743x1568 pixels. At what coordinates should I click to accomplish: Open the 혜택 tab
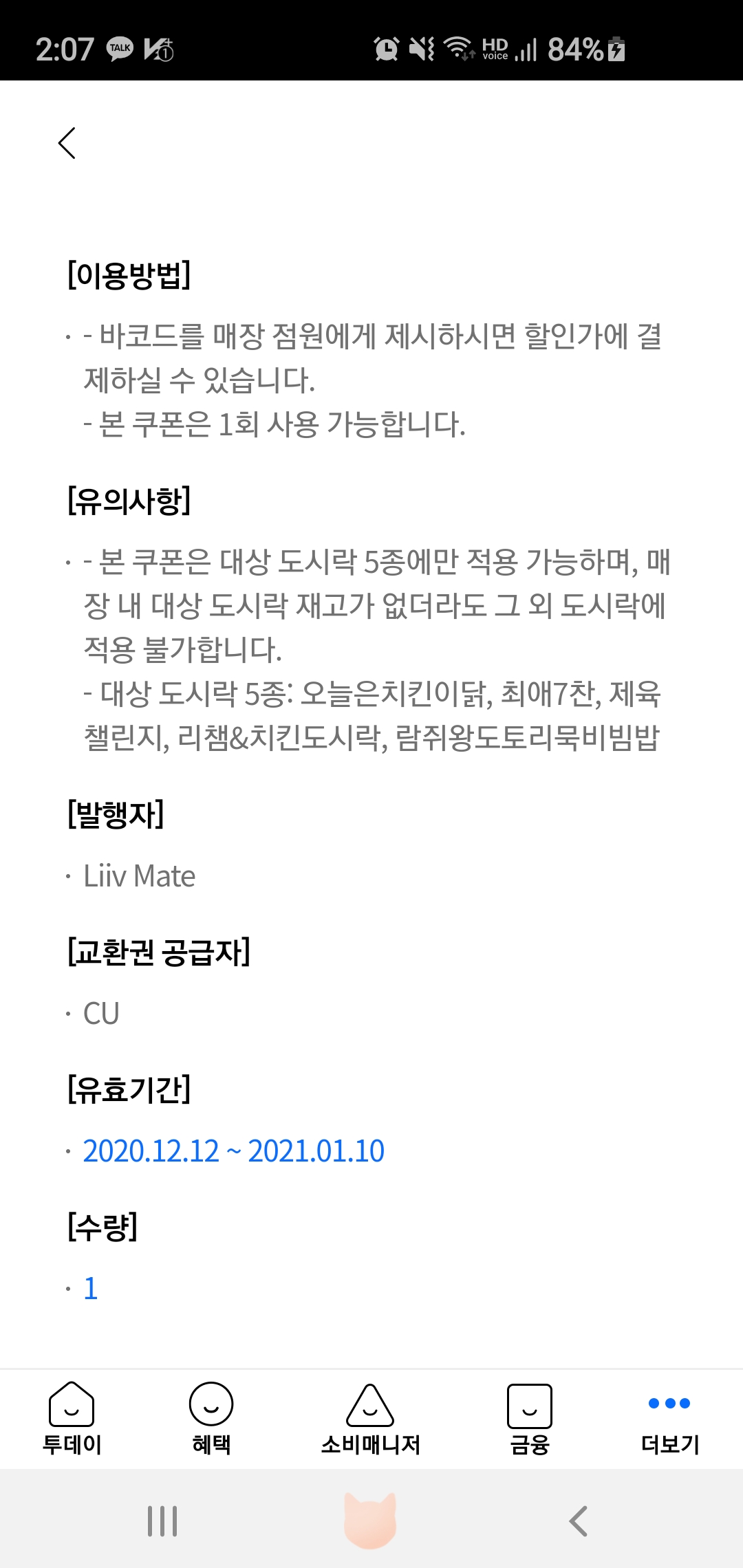[x=211, y=1418]
